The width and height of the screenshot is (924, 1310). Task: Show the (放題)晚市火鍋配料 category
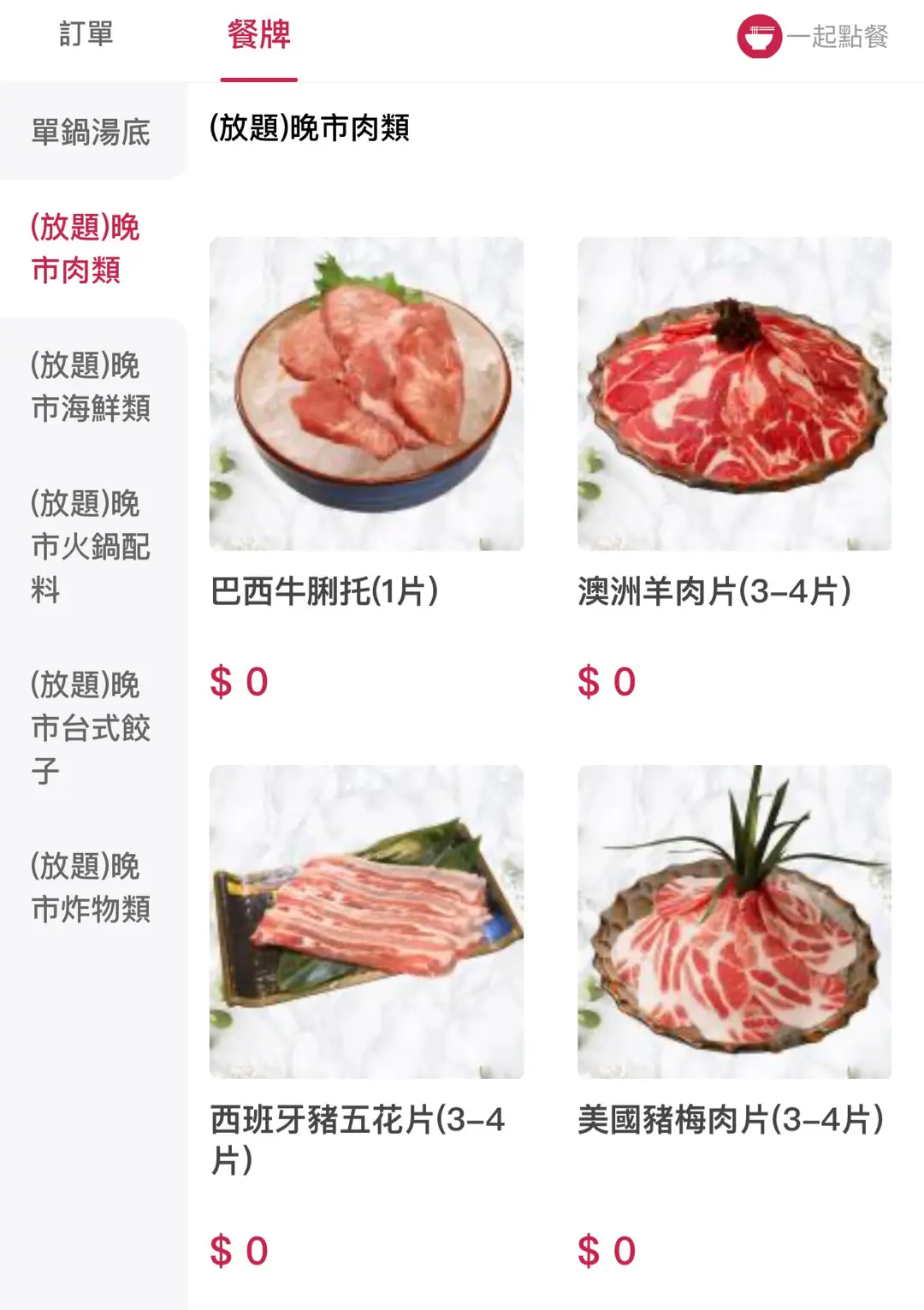[x=91, y=545]
